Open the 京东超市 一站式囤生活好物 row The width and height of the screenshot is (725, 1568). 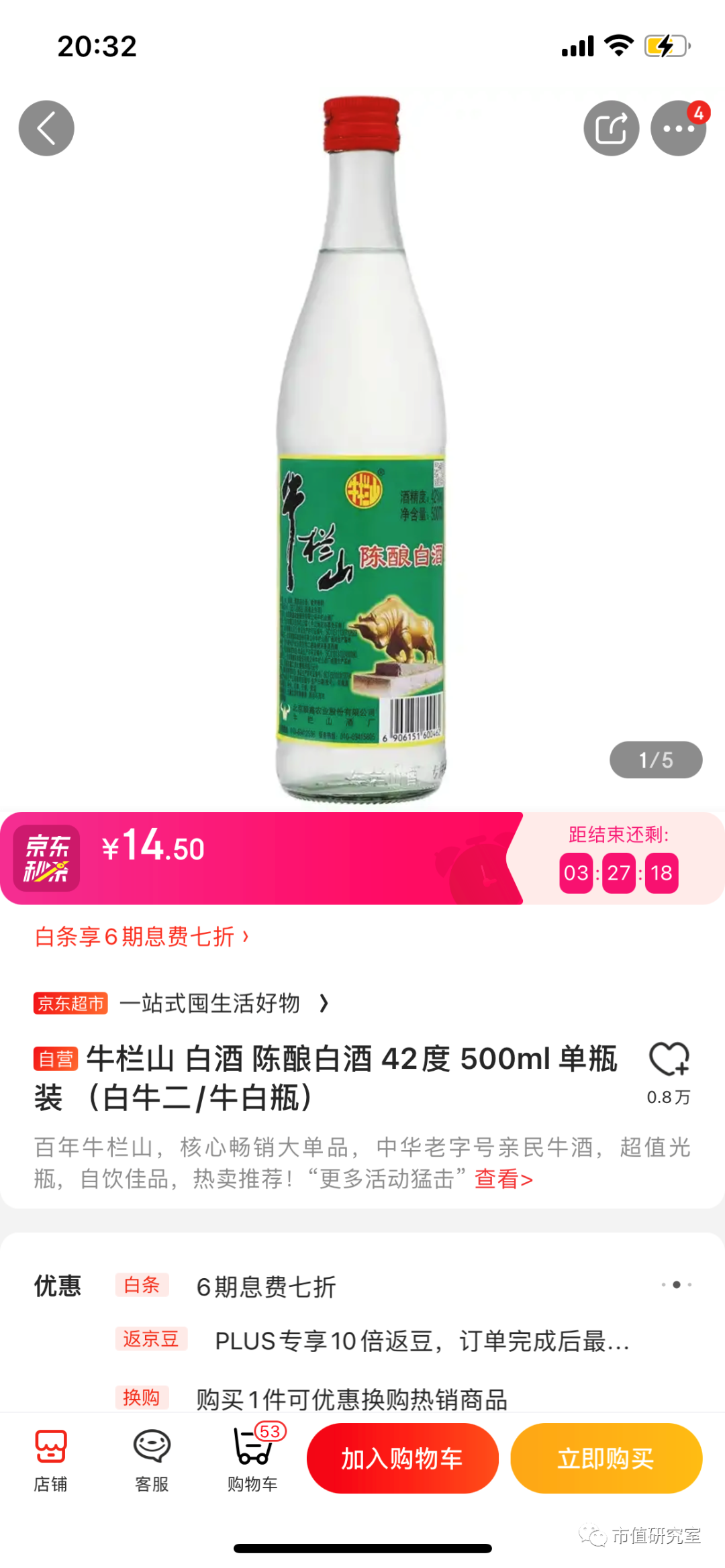coord(181,1004)
